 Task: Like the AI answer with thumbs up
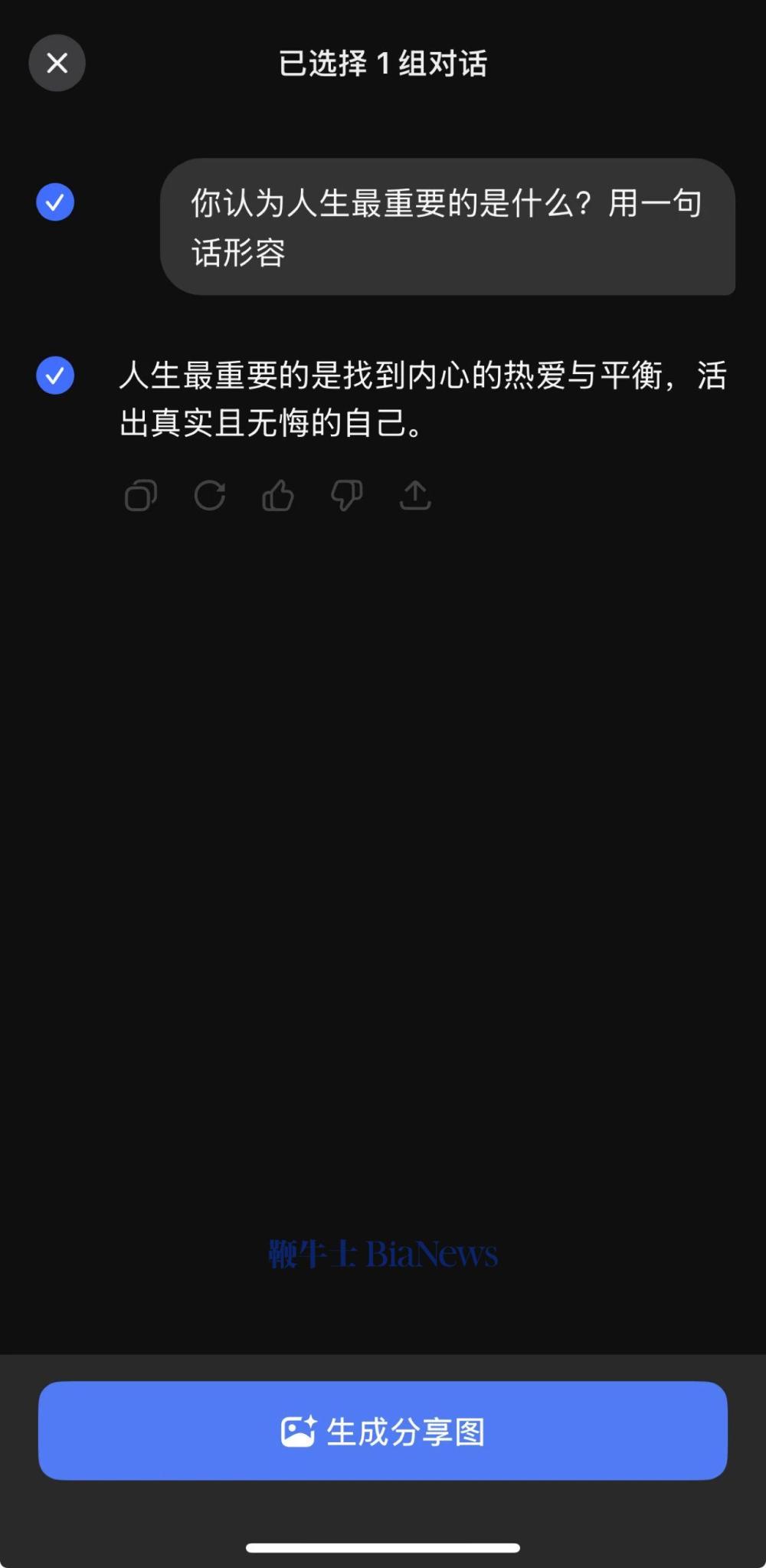[278, 495]
